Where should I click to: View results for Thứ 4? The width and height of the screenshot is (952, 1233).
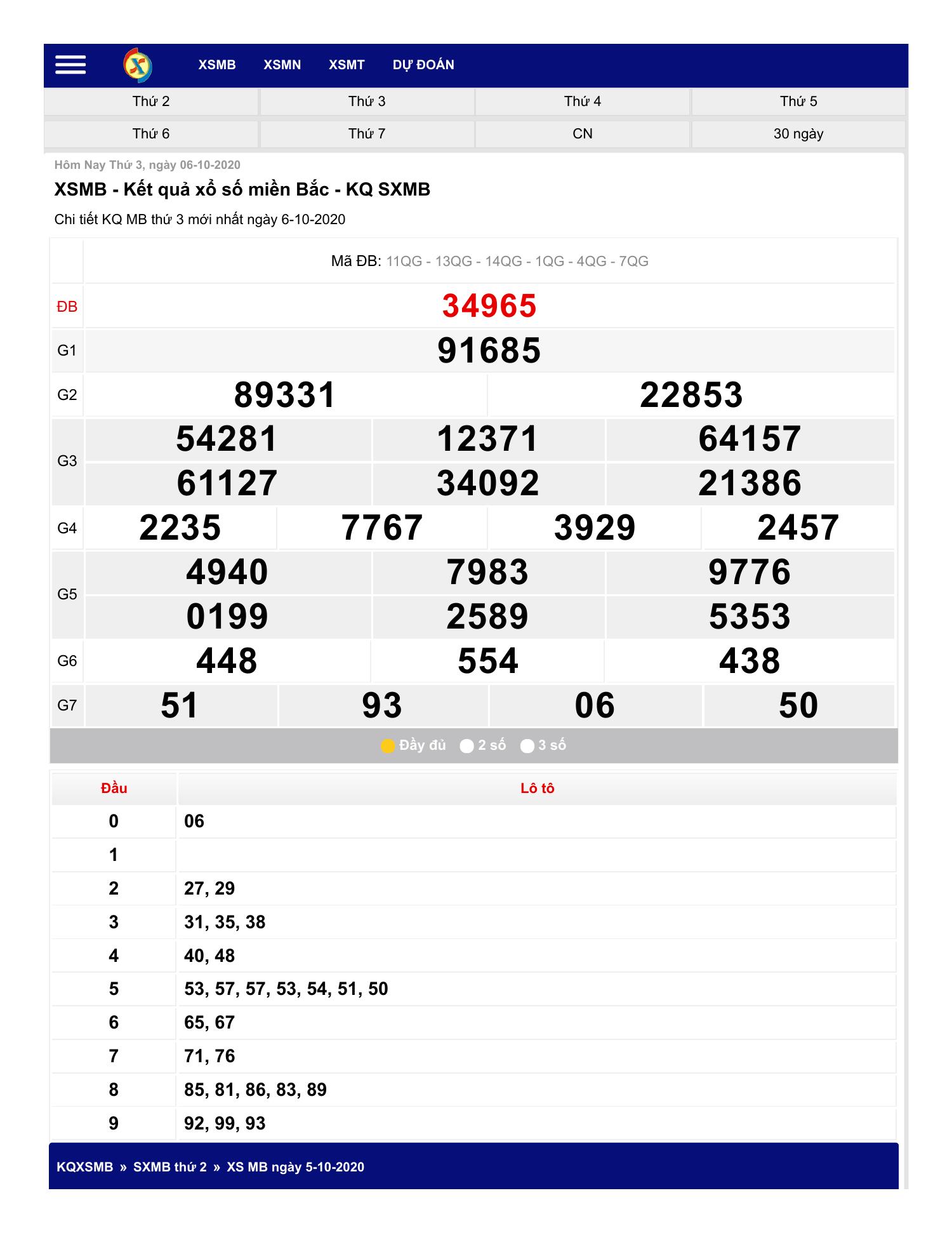583,102
